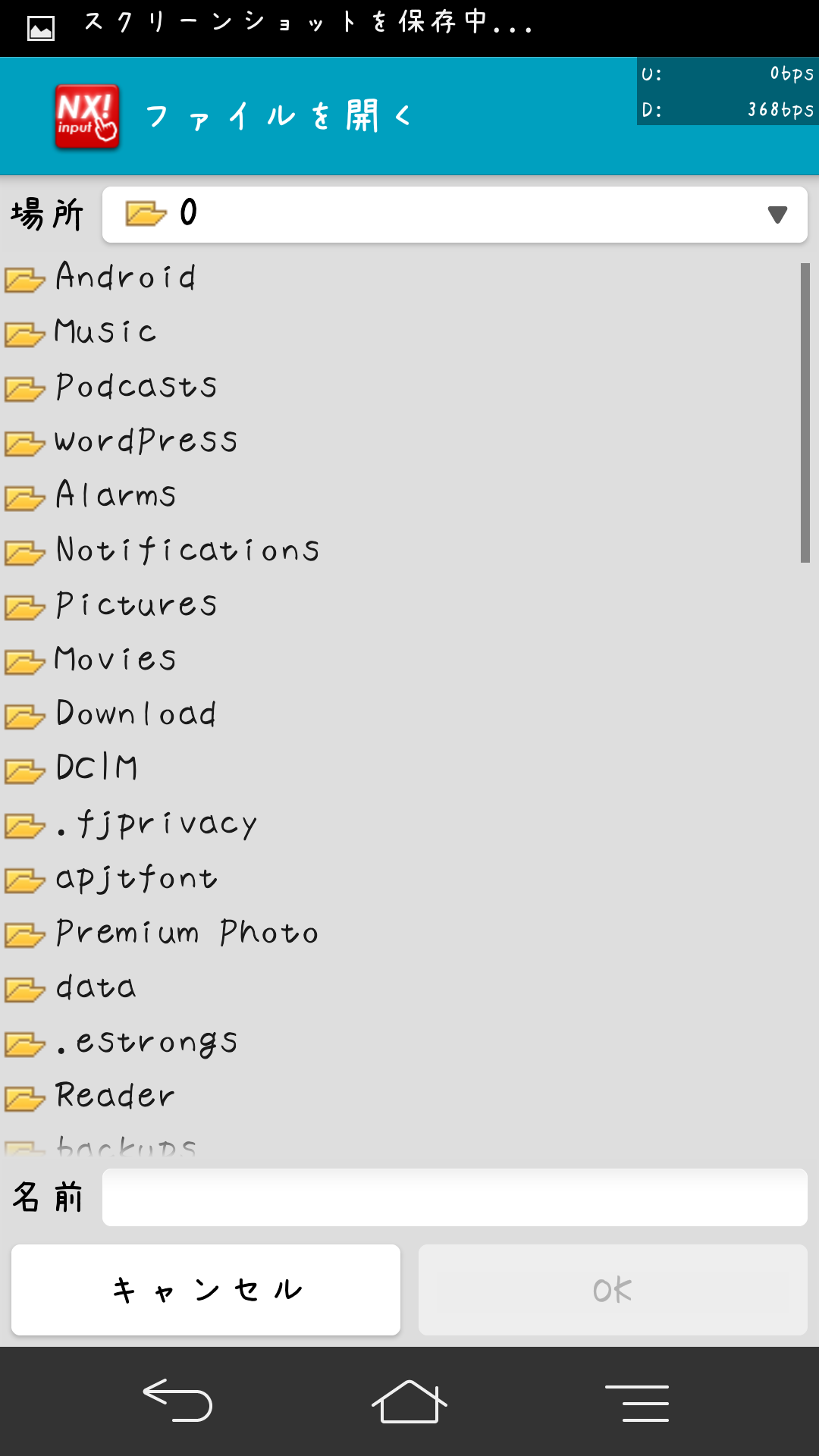Tap the キャンセル button

point(206,1290)
